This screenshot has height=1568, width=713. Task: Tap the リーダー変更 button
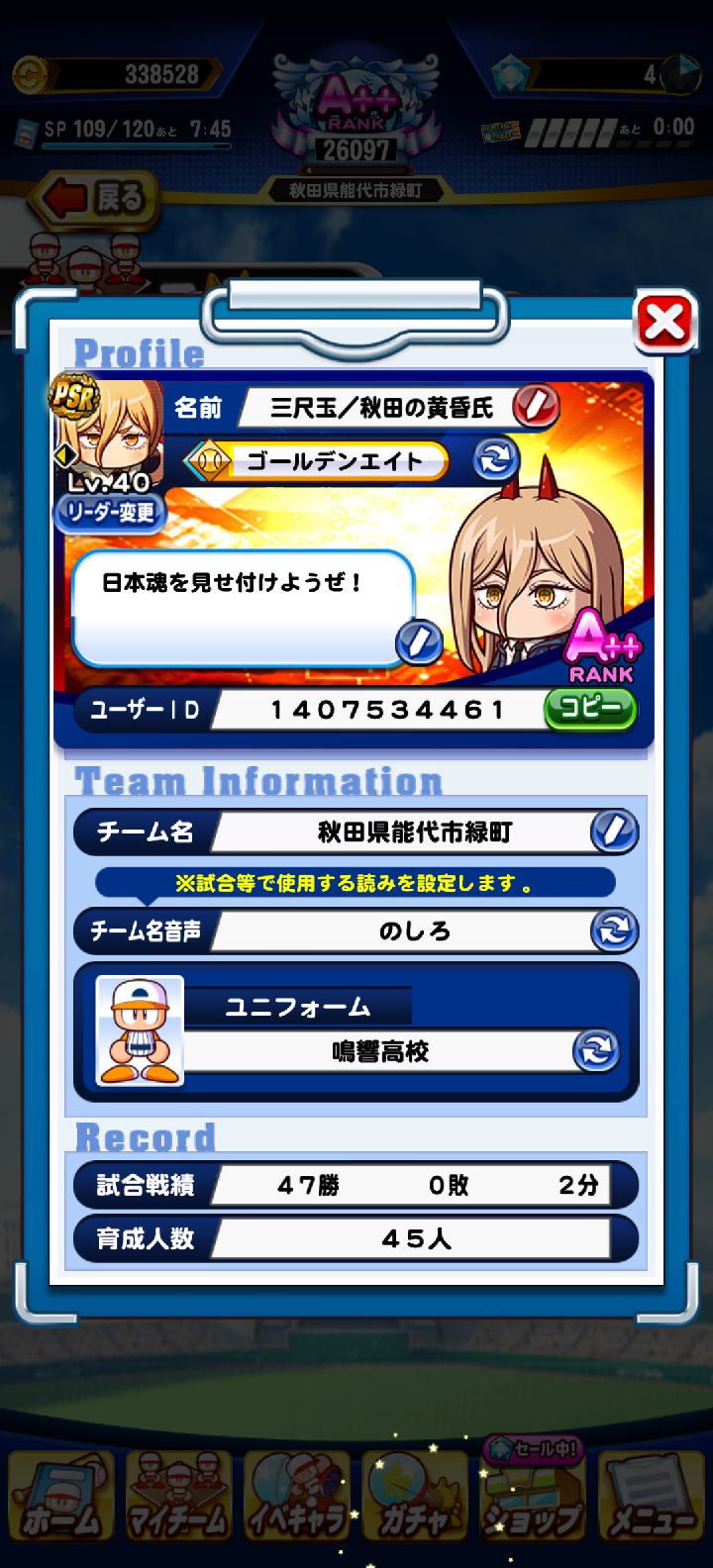click(x=109, y=513)
